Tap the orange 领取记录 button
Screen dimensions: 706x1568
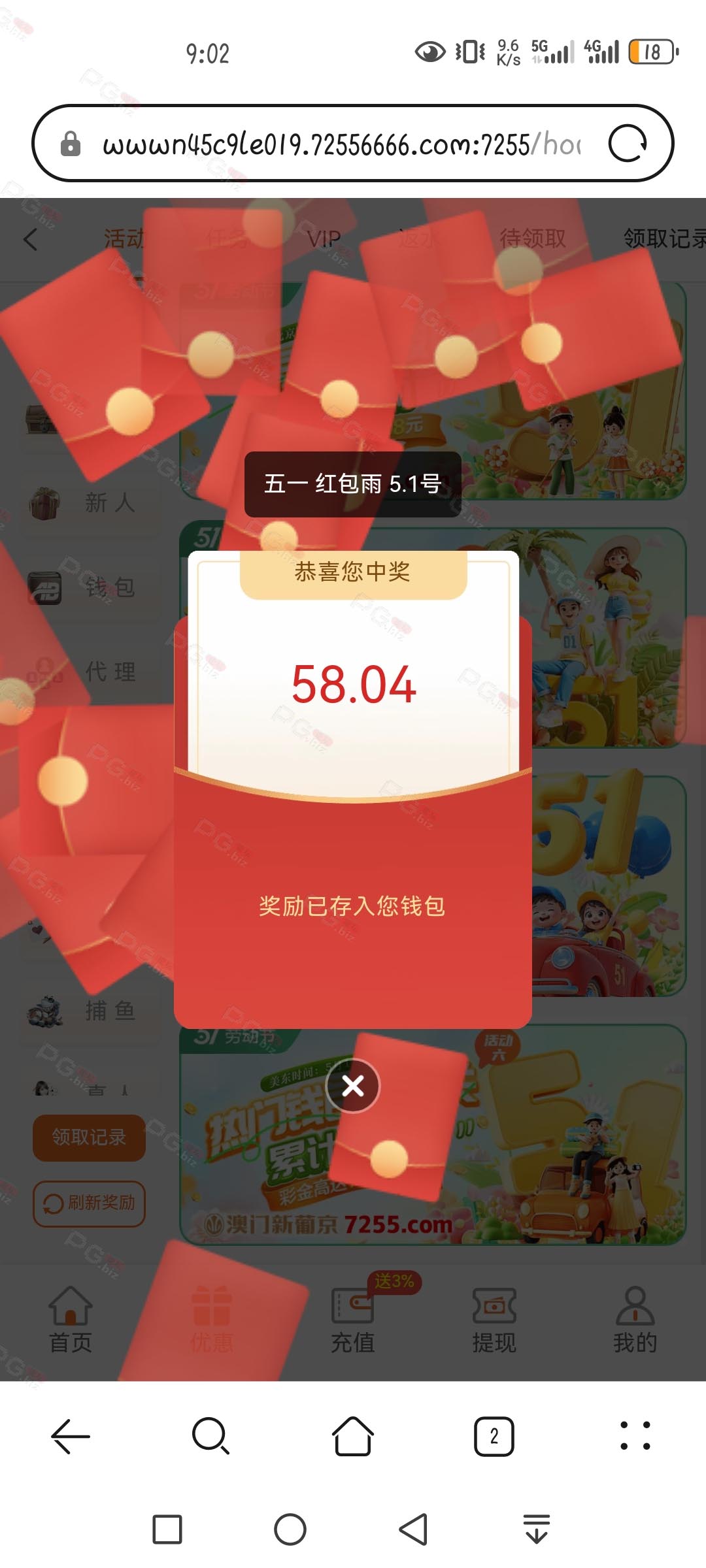click(89, 1137)
